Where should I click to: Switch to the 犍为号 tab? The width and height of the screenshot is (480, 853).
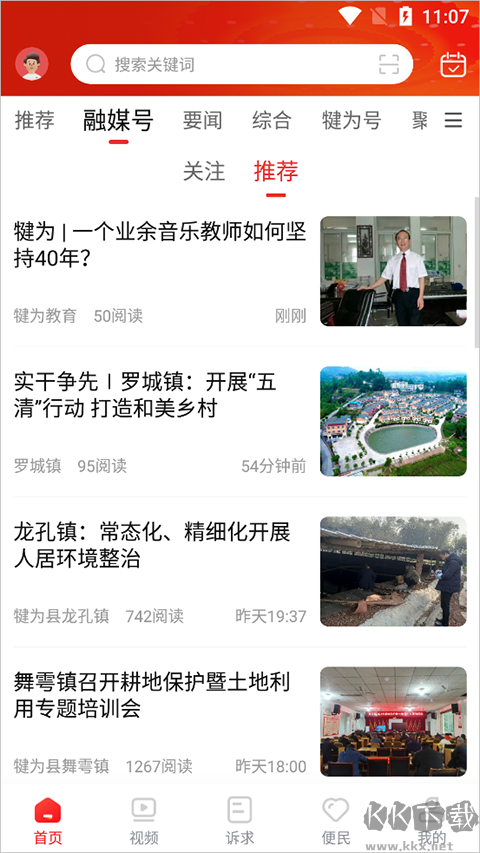point(352,120)
